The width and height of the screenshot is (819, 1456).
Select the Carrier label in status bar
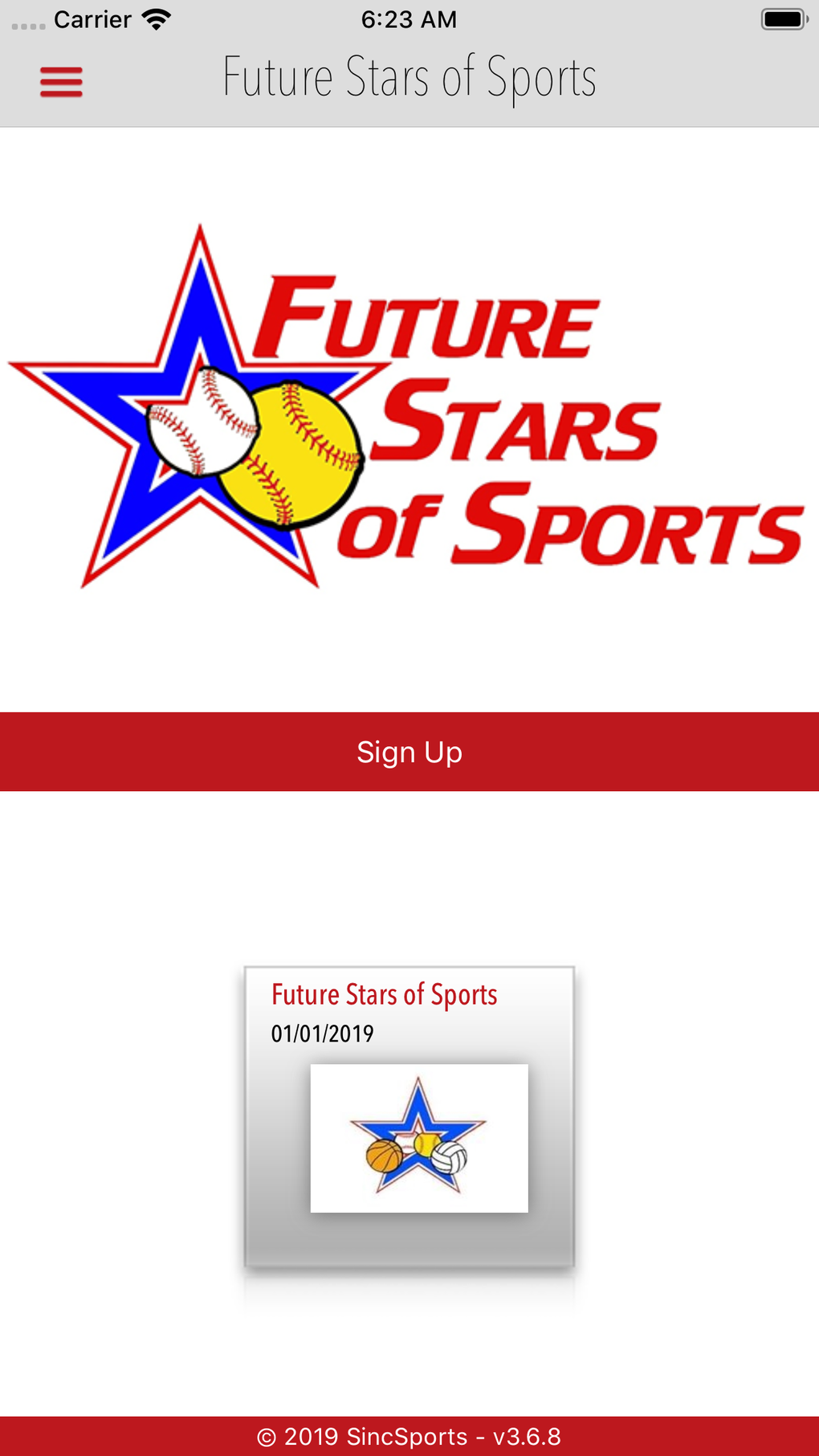tap(92, 18)
